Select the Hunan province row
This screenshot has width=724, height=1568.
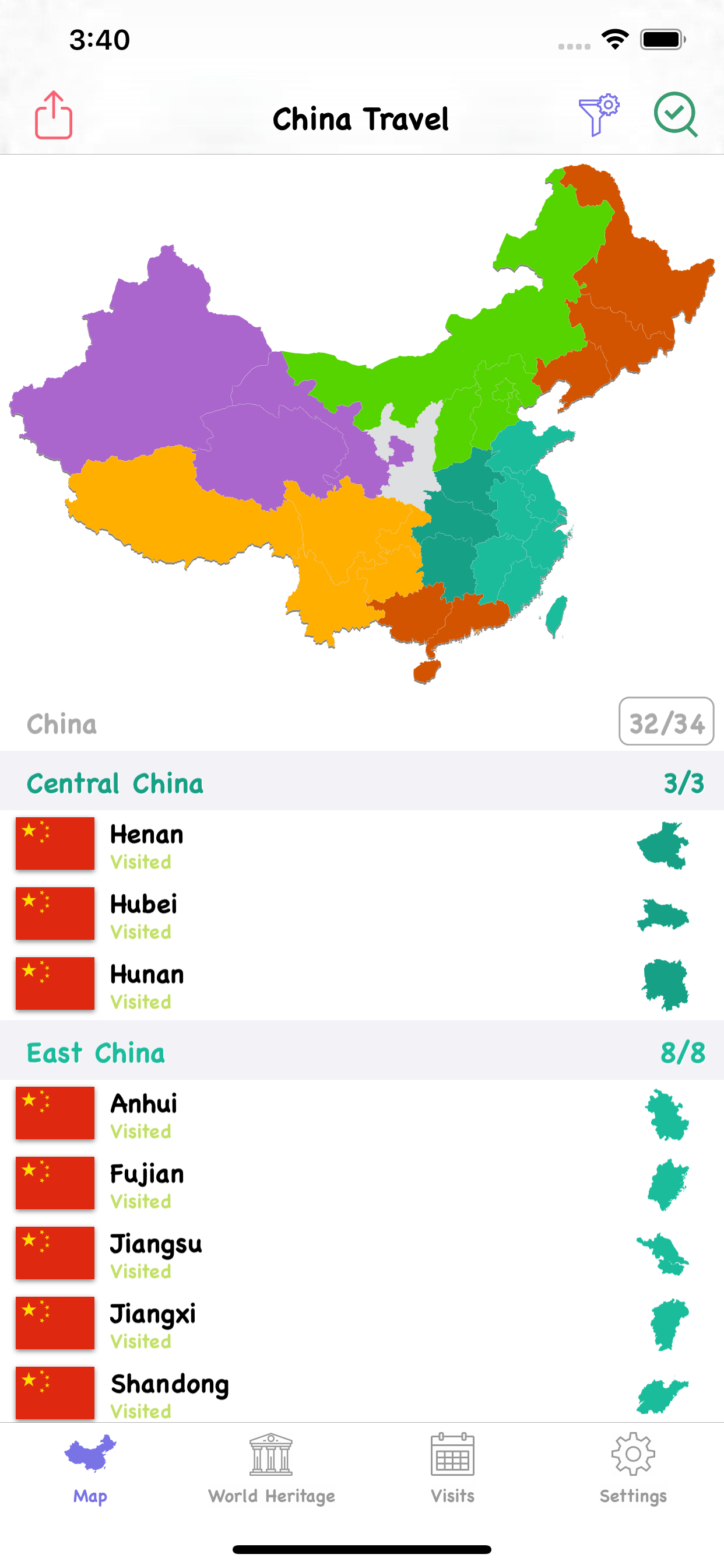(362, 985)
